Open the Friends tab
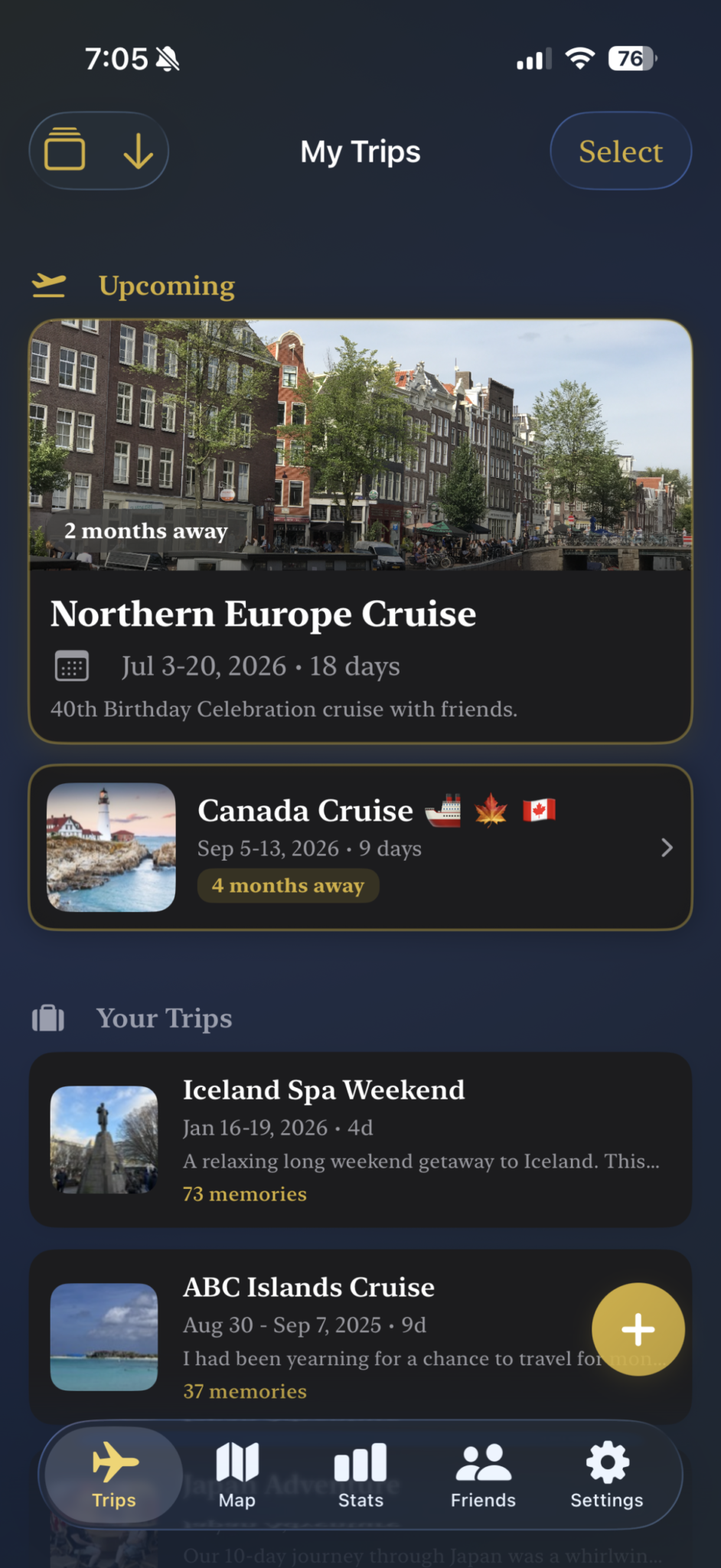 point(483,1475)
